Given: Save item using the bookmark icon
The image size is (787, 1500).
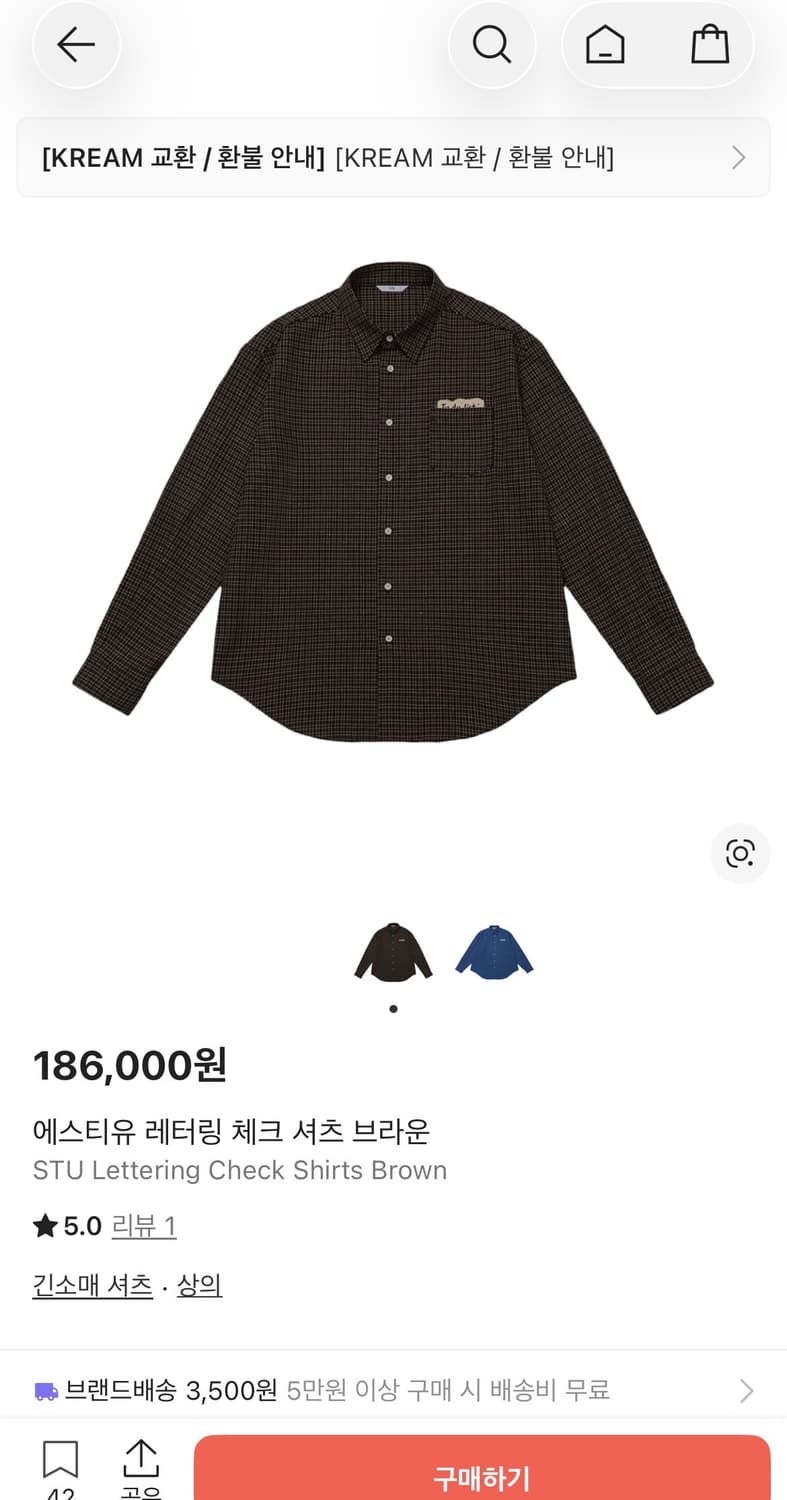Looking at the screenshot, I should (x=61, y=1465).
